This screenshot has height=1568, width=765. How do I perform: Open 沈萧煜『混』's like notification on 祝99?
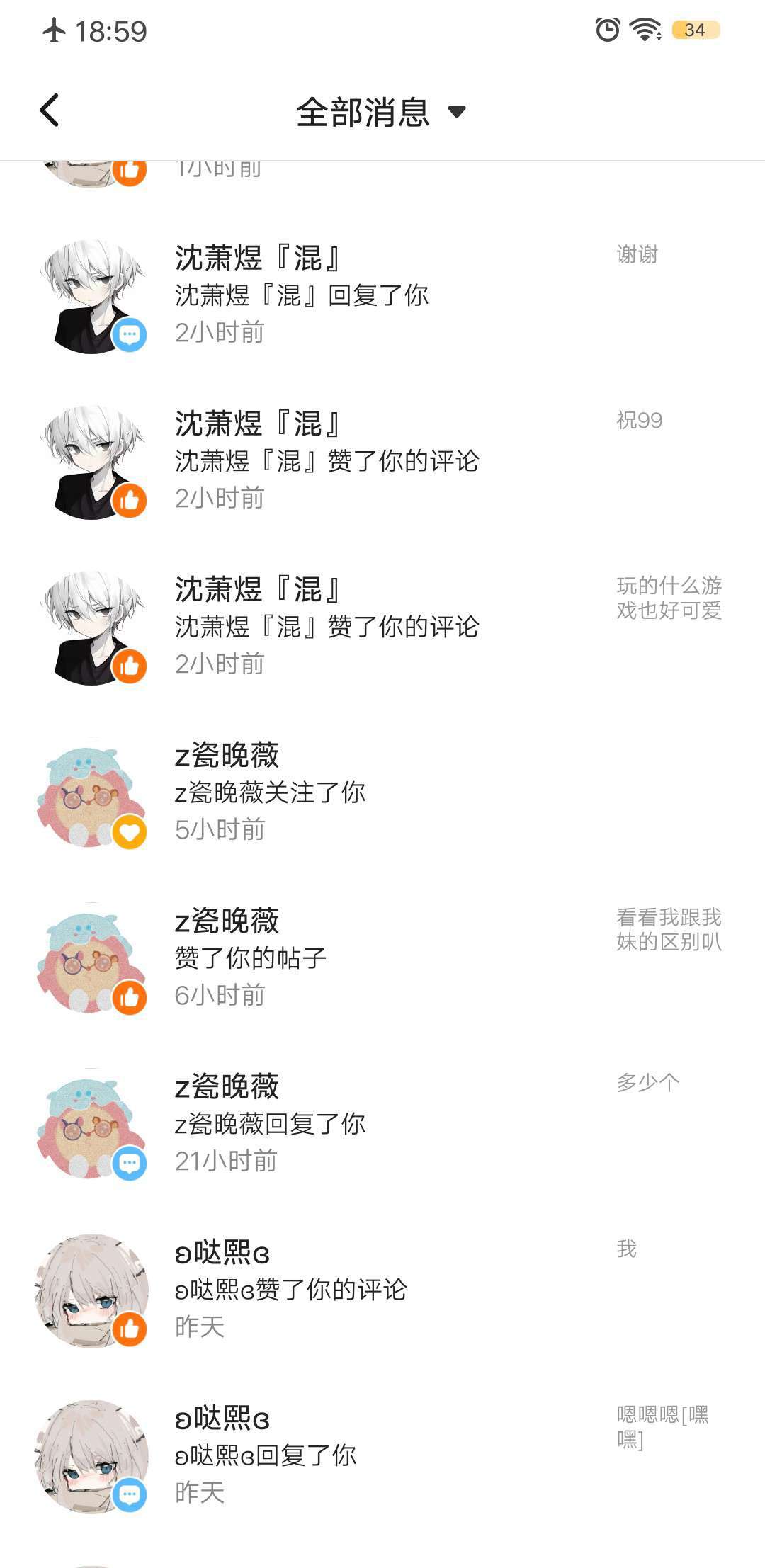coord(382,461)
